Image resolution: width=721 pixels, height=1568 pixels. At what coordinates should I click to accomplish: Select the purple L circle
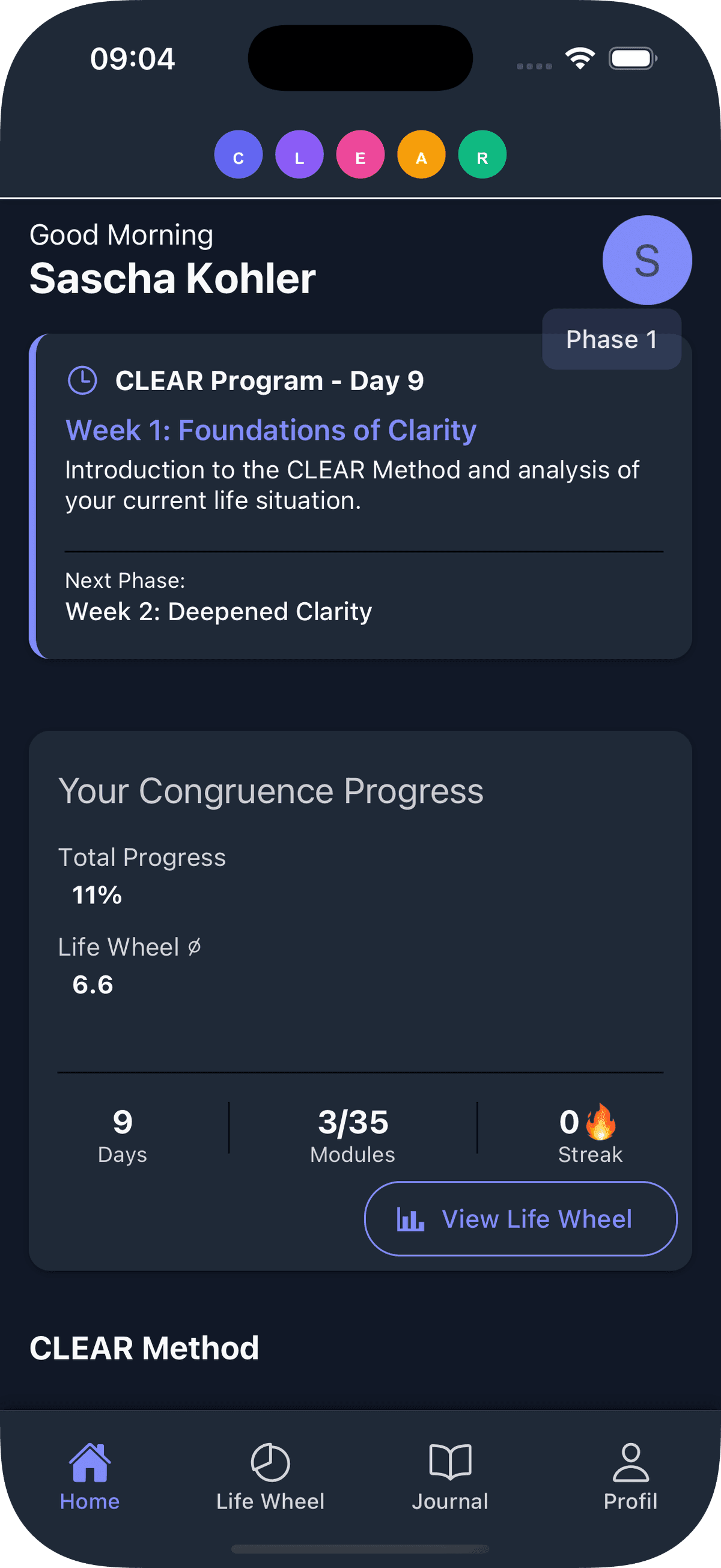[299, 154]
